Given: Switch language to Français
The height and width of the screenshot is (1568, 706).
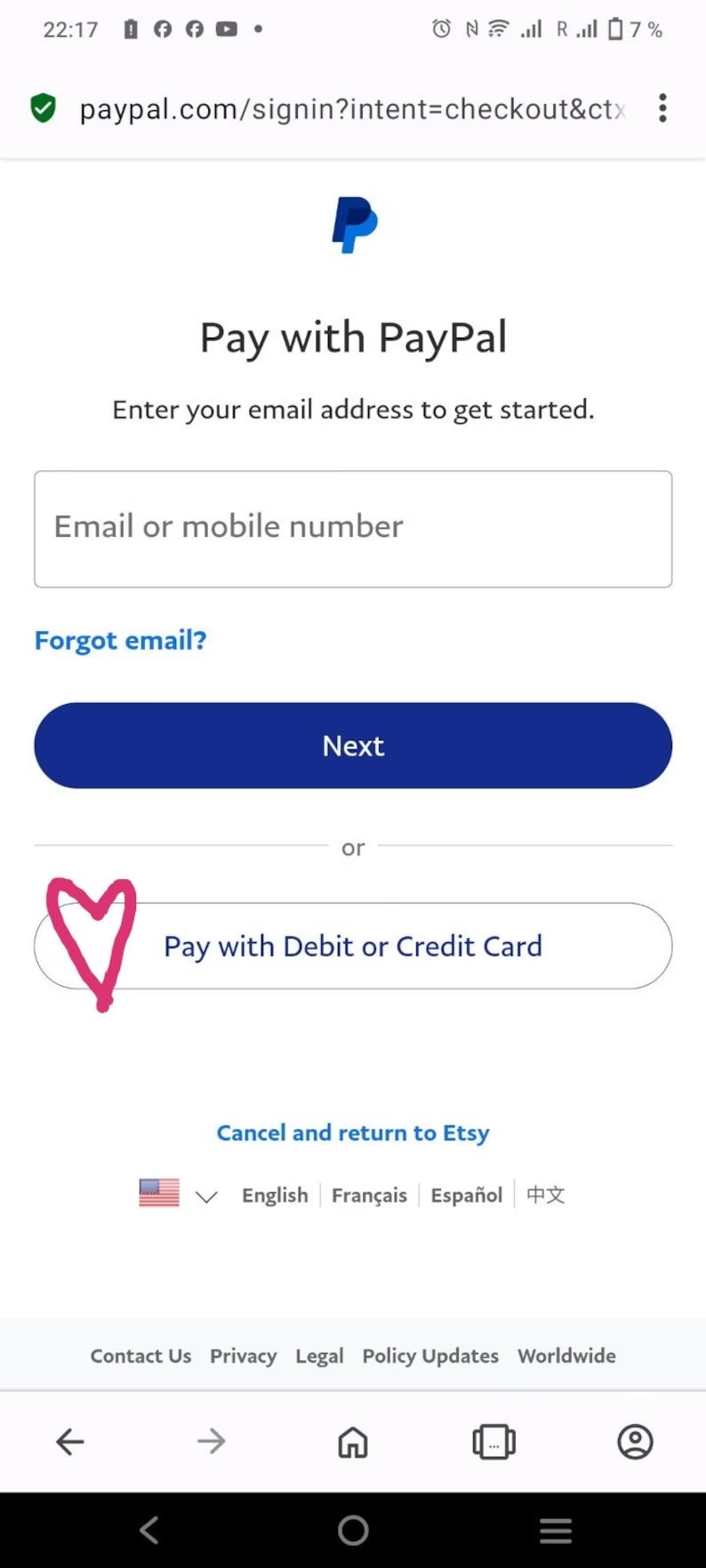Looking at the screenshot, I should pyautogui.click(x=369, y=1195).
